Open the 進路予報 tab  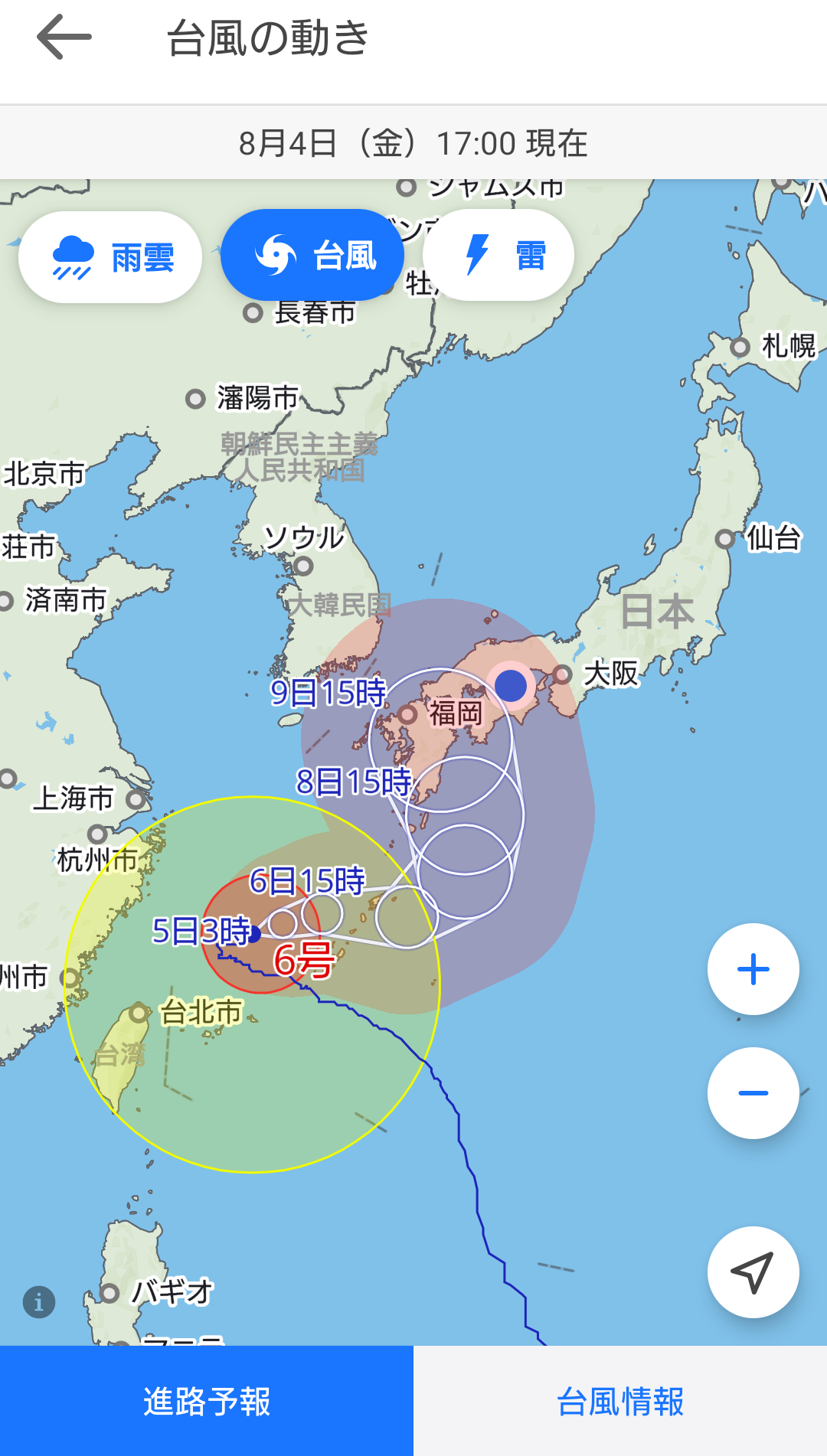pyautogui.click(x=207, y=1401)
